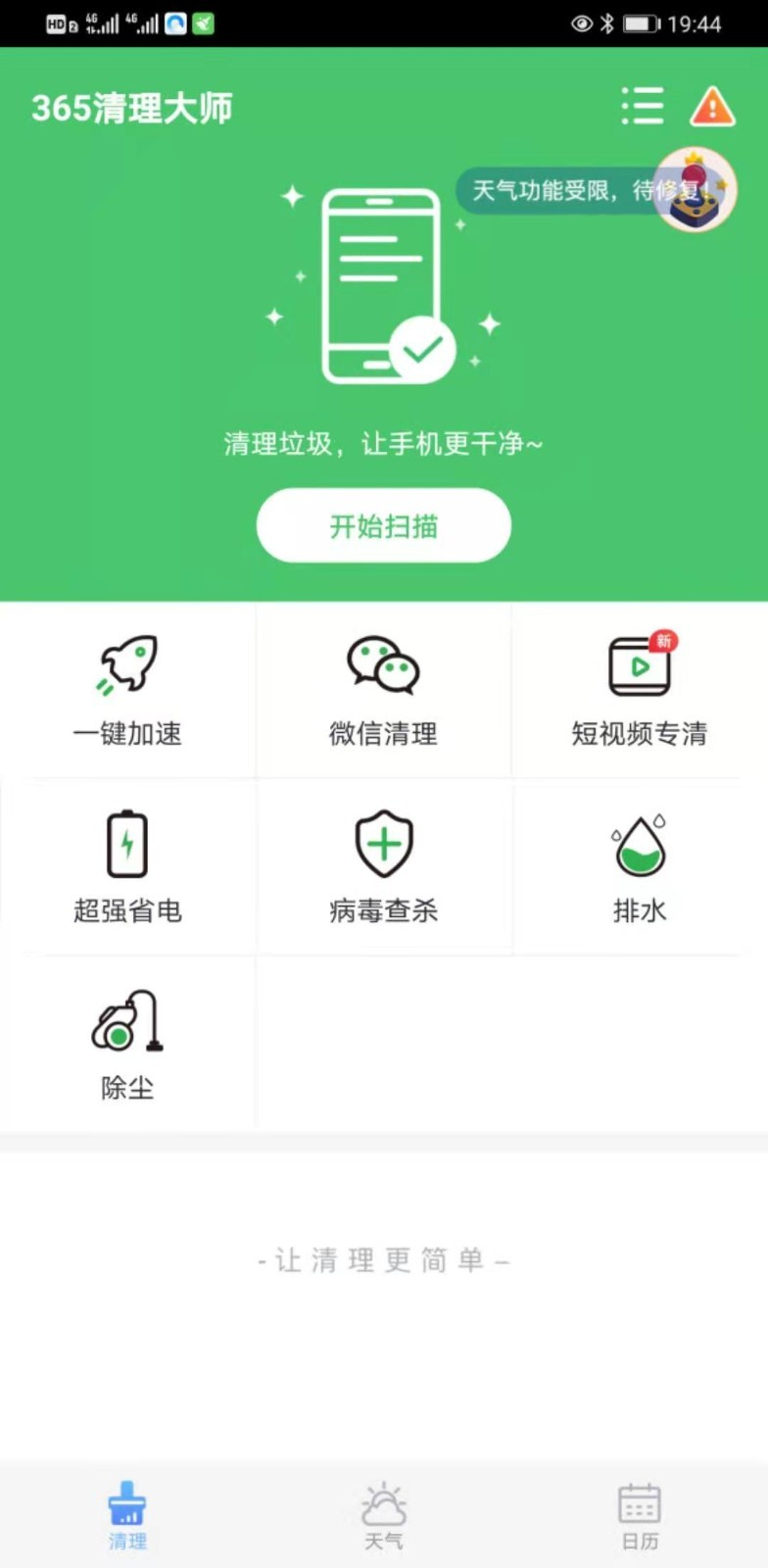
Task: Run 病毒查杀 virus scan
Action: [x=383, y=867]
